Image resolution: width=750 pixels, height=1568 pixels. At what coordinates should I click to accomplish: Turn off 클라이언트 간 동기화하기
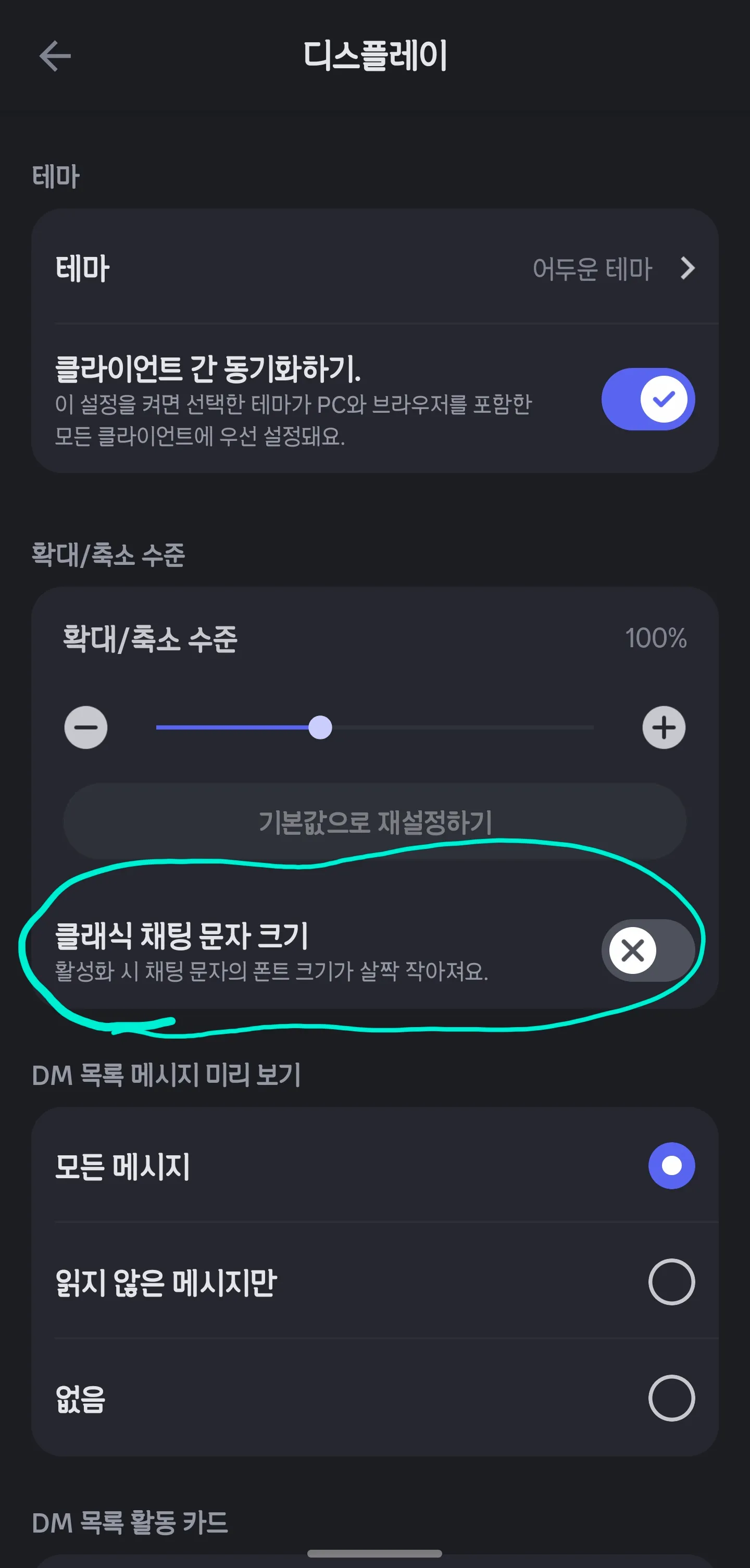pyautogui.click(x=647, y=399)
